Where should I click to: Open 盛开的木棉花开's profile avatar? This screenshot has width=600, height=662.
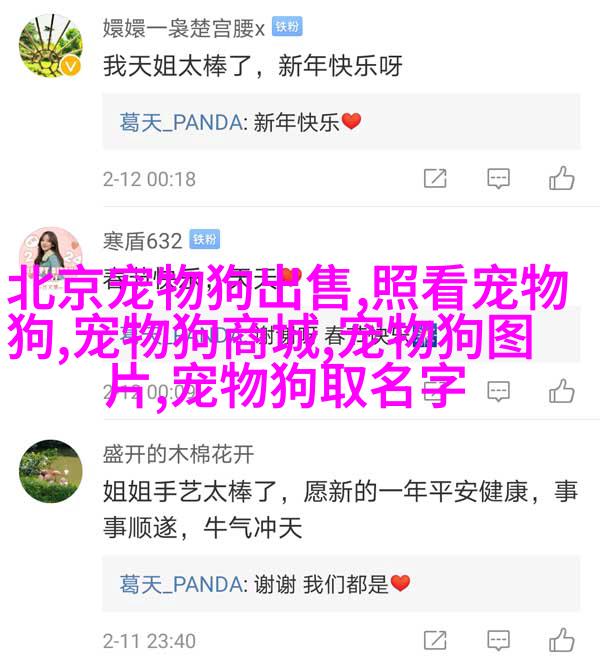pyautogui.click(x=50, y=471)
